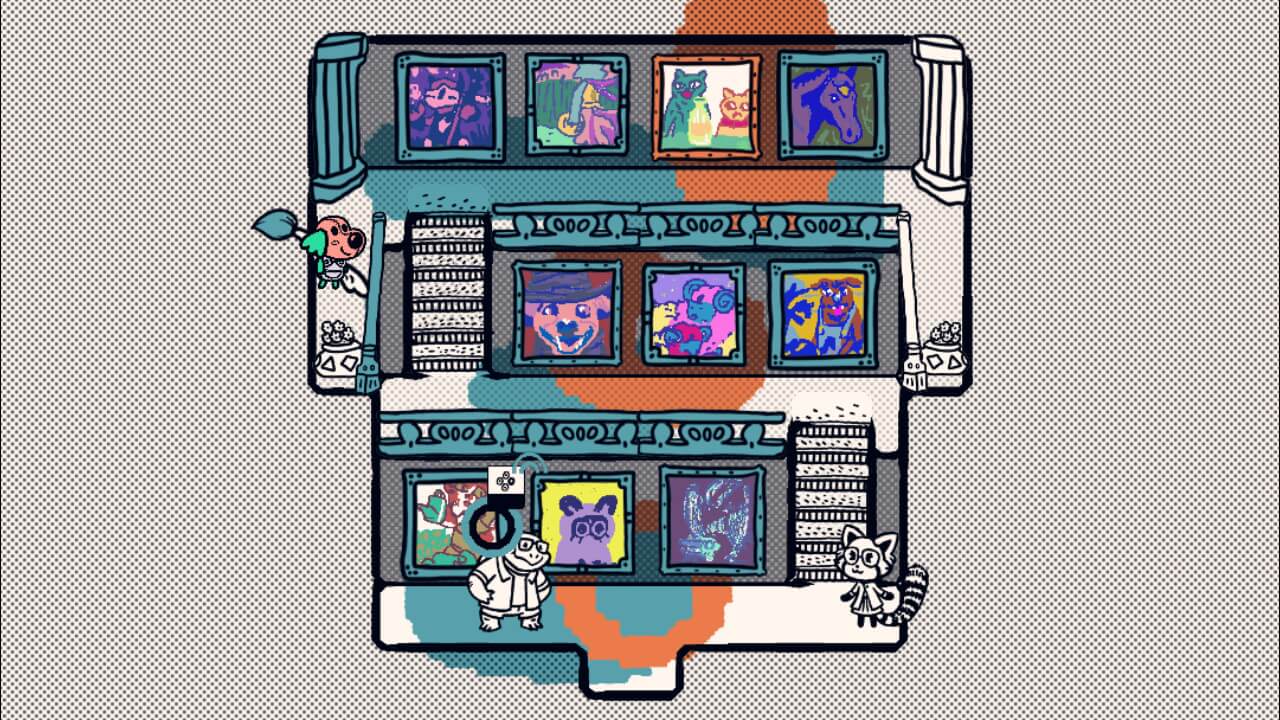The image size is (1280, 720).
Task: Talk to the frog in the lab coat
Action: 512,586
